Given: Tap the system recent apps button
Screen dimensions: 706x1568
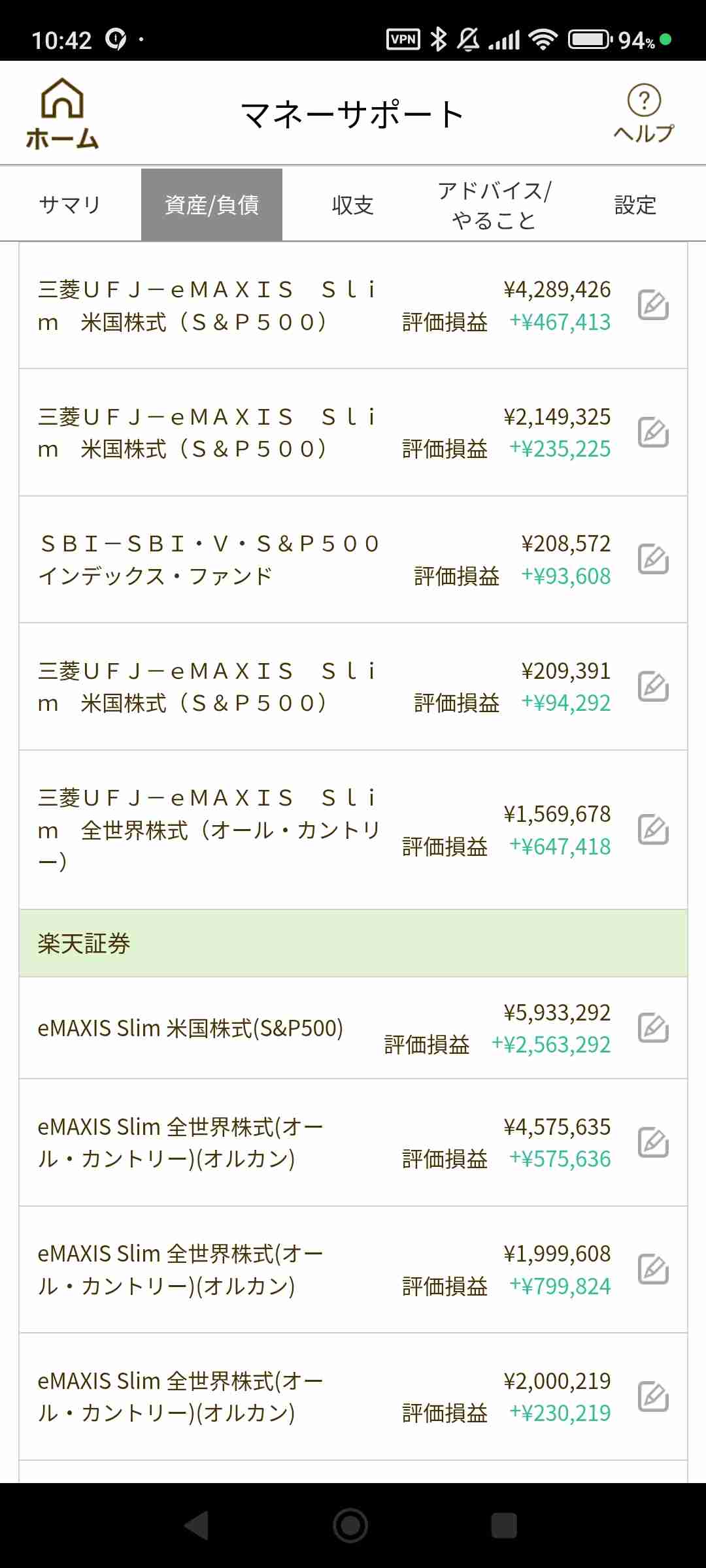Looking at the screenshot, I should [x=504, y=1526].
